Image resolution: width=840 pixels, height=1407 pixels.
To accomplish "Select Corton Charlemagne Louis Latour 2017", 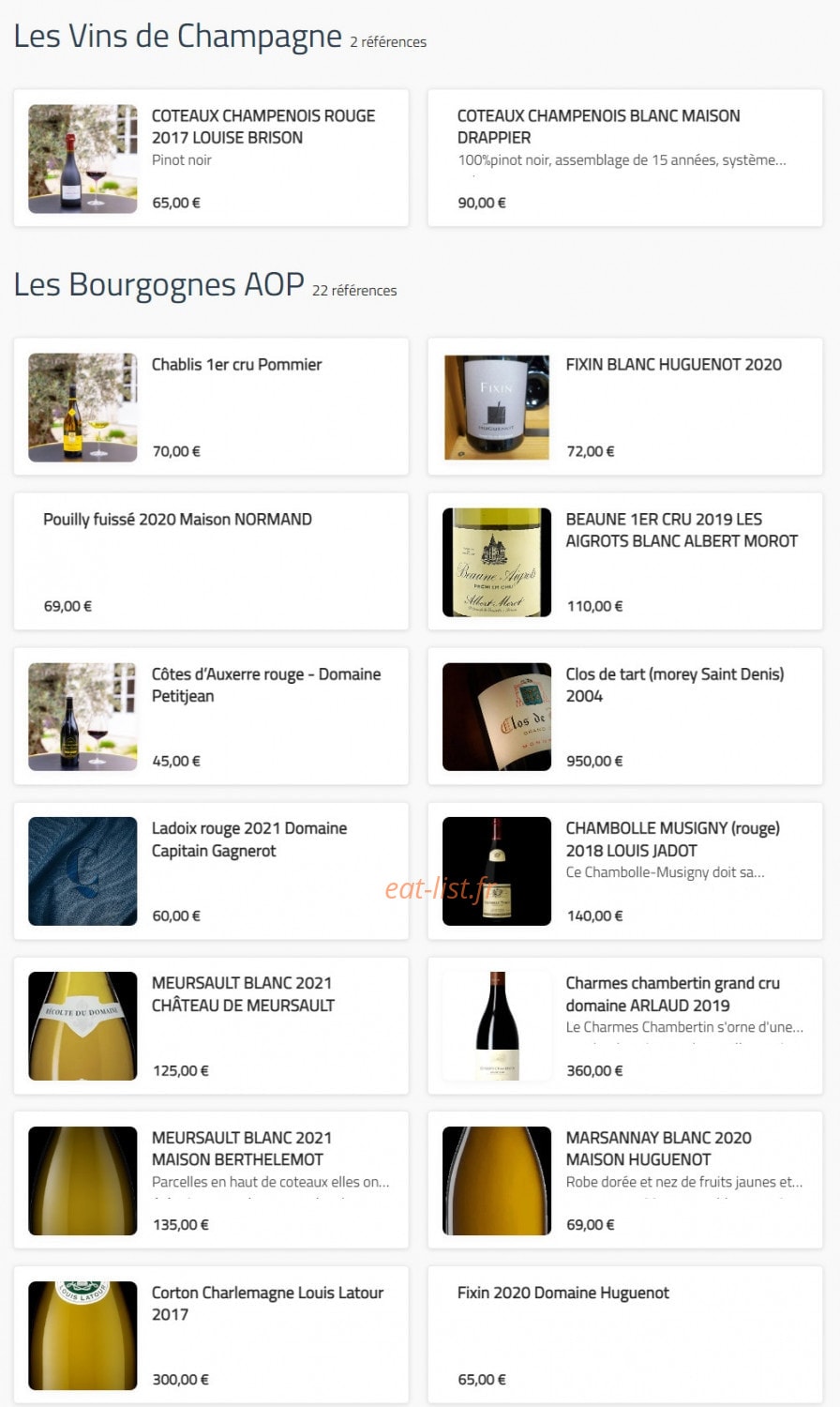I will click(211, 1335).
